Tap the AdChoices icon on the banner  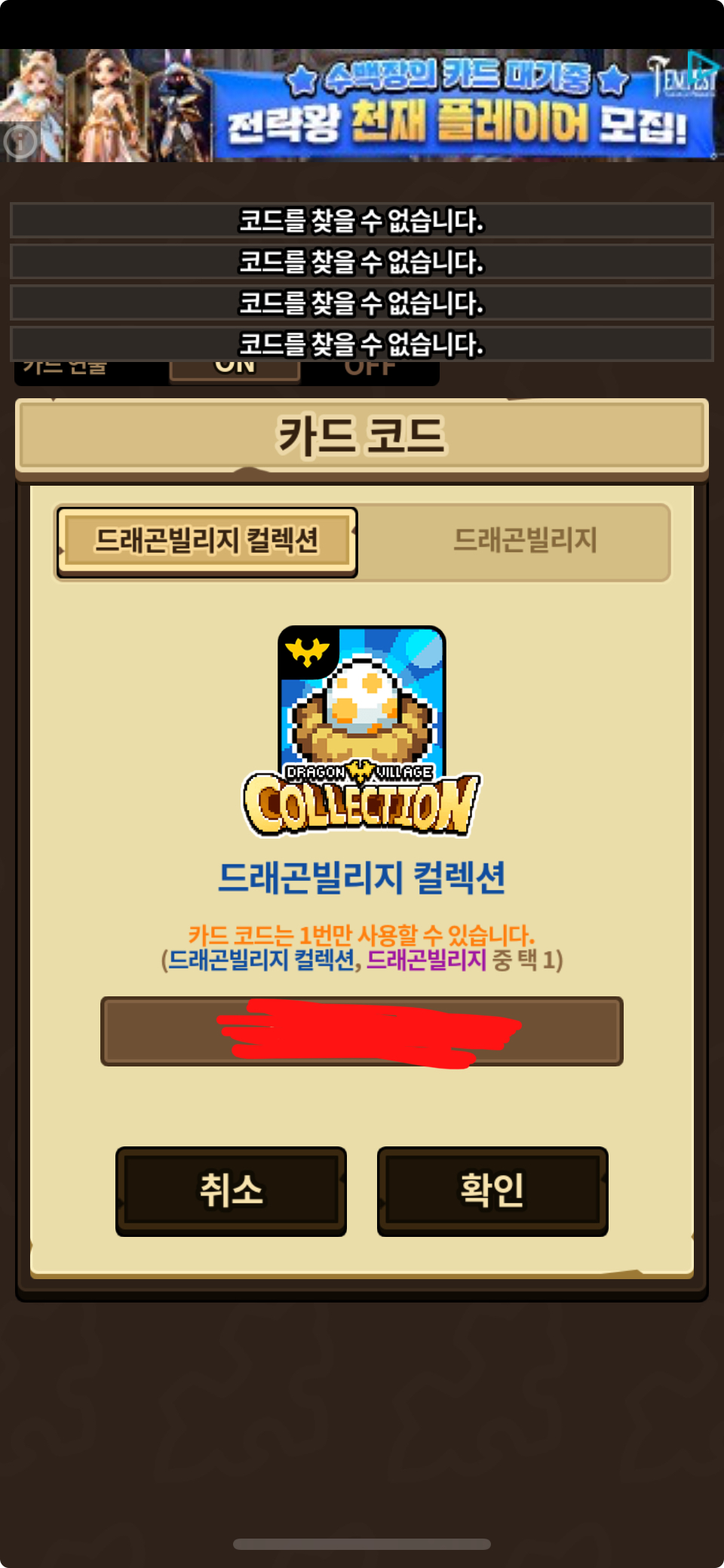[703, 66]
